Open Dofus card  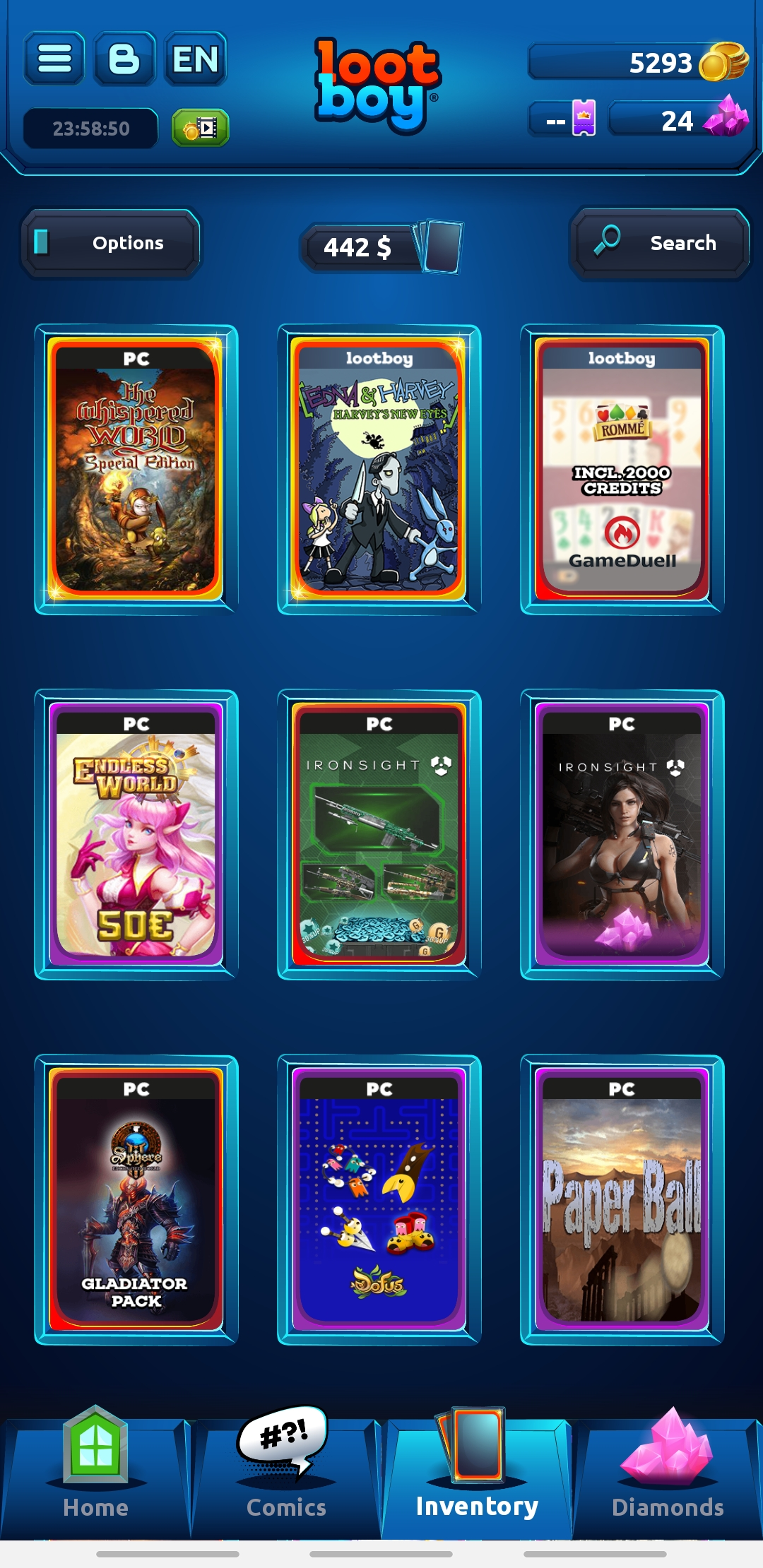coord(379,1200)
